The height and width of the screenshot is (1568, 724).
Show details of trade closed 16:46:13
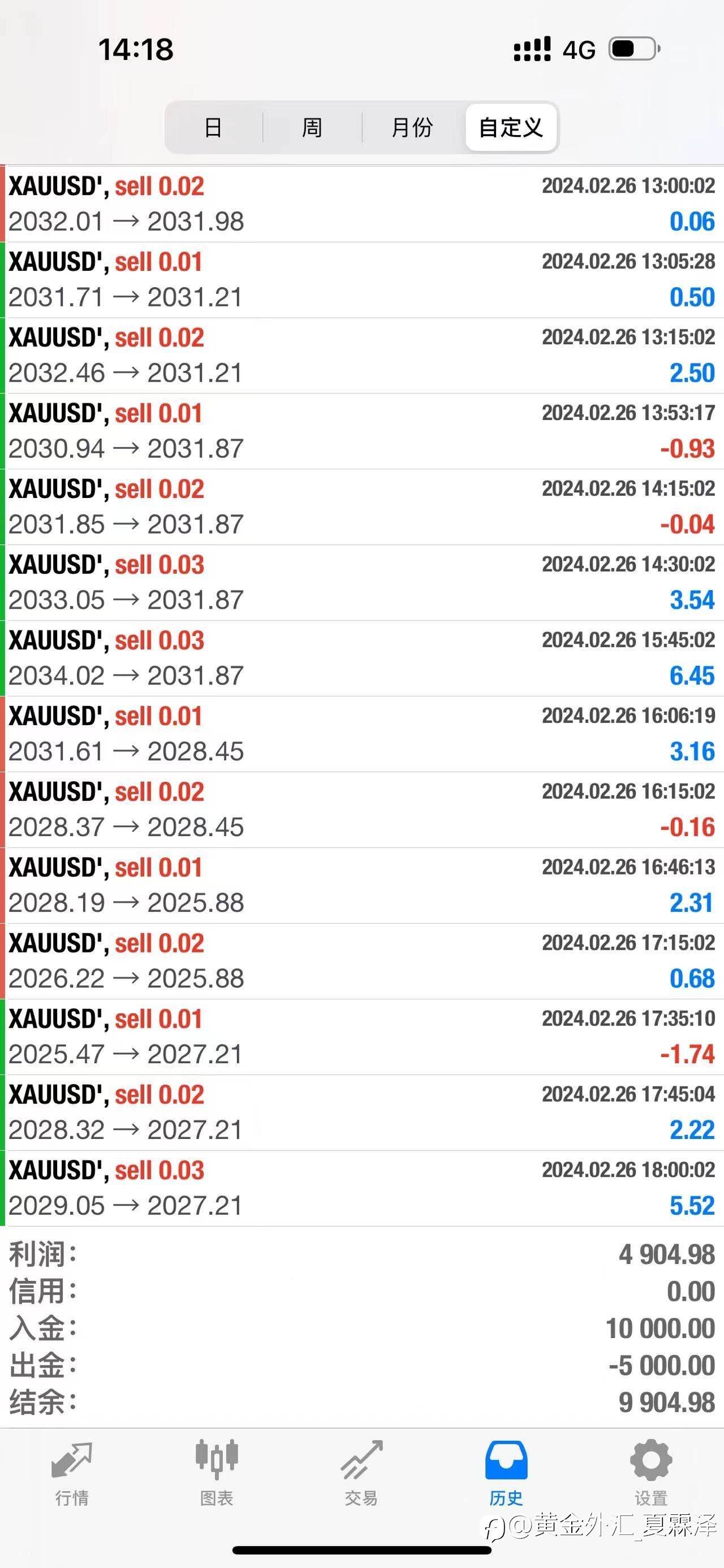click(361, 885)
